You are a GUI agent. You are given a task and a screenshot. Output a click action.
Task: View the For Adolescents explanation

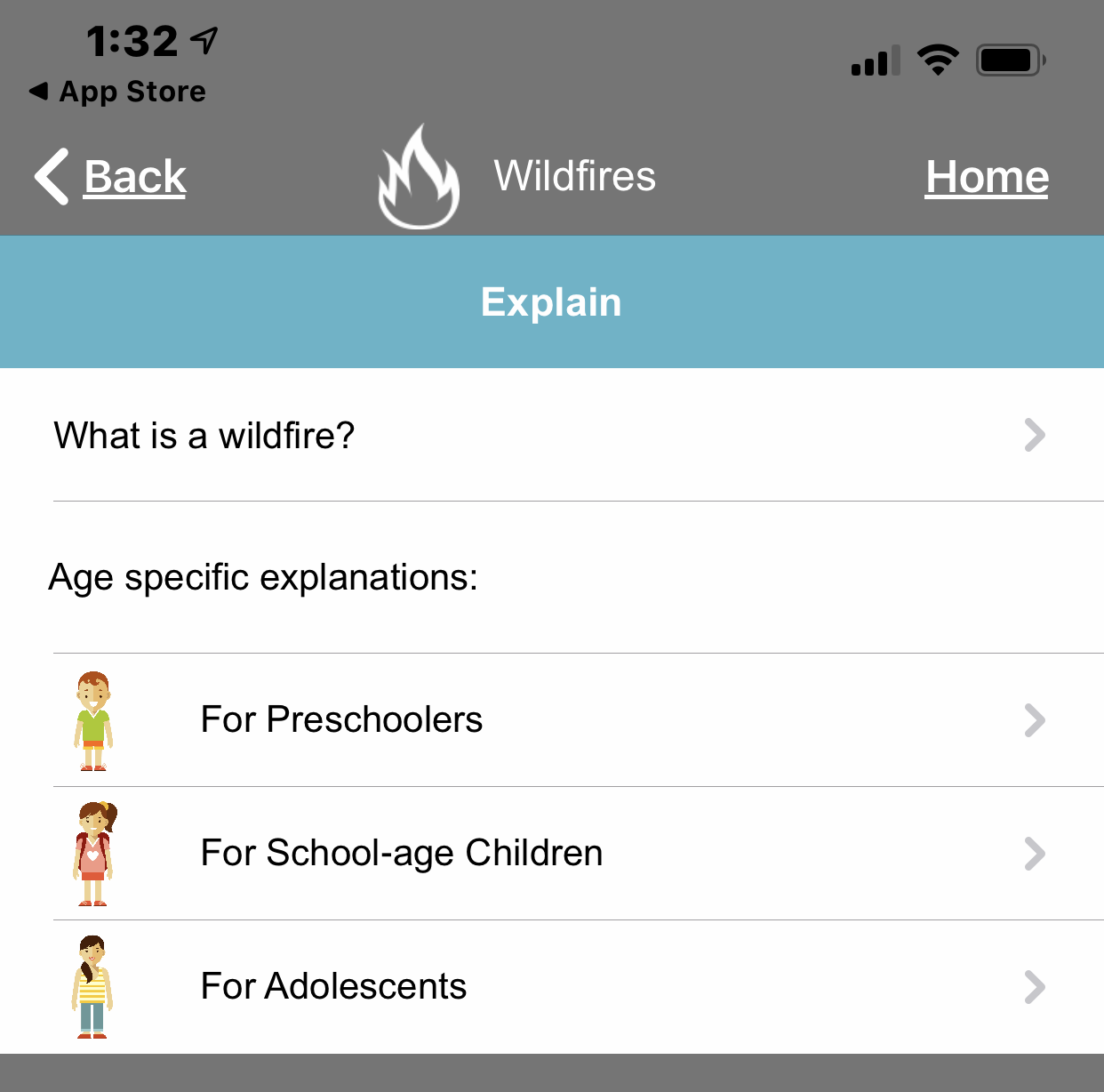pyautogui.click(x=333, y=987)
